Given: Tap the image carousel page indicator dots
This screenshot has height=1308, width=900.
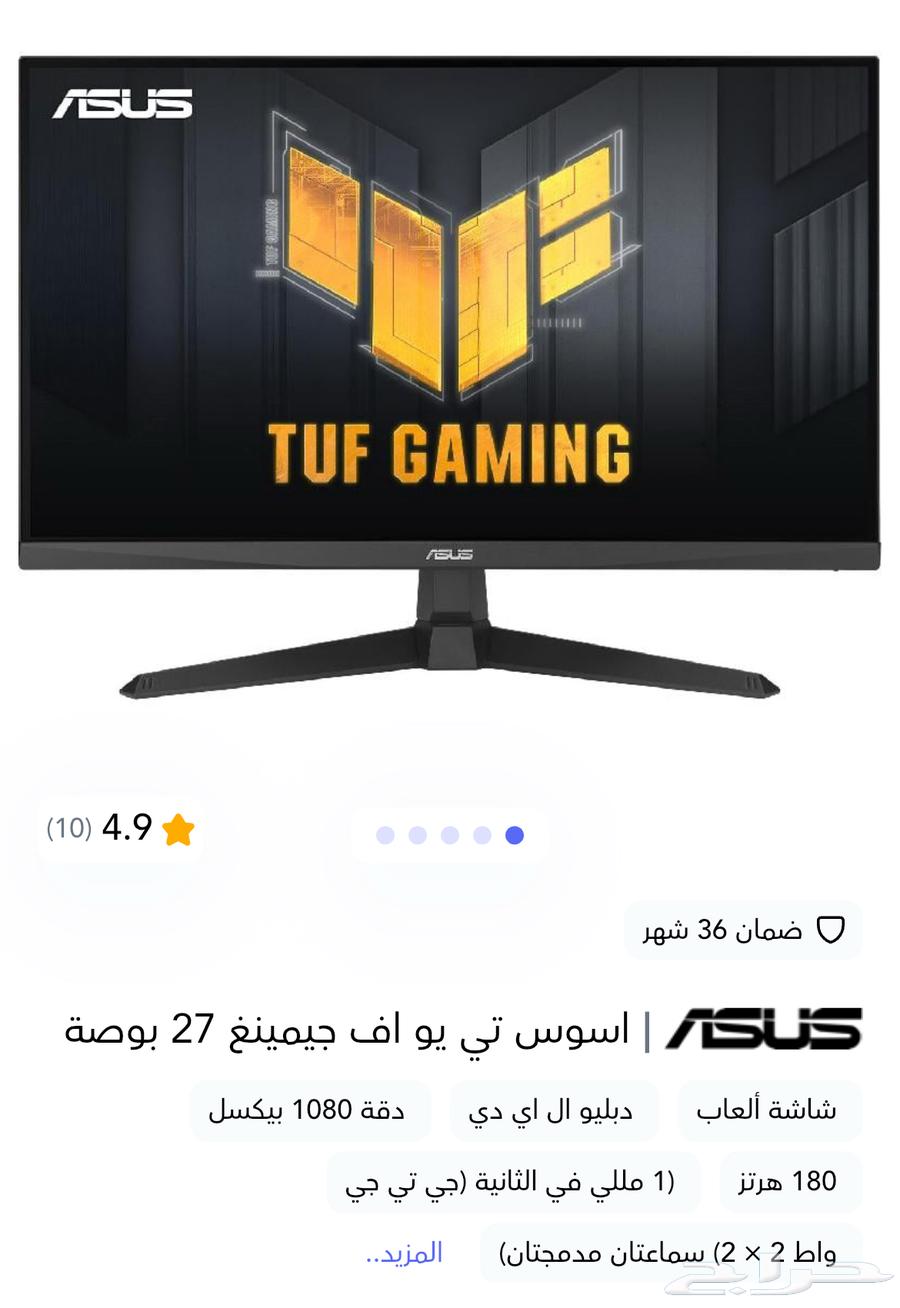Looking at the screenshot, I should (450, 835).
